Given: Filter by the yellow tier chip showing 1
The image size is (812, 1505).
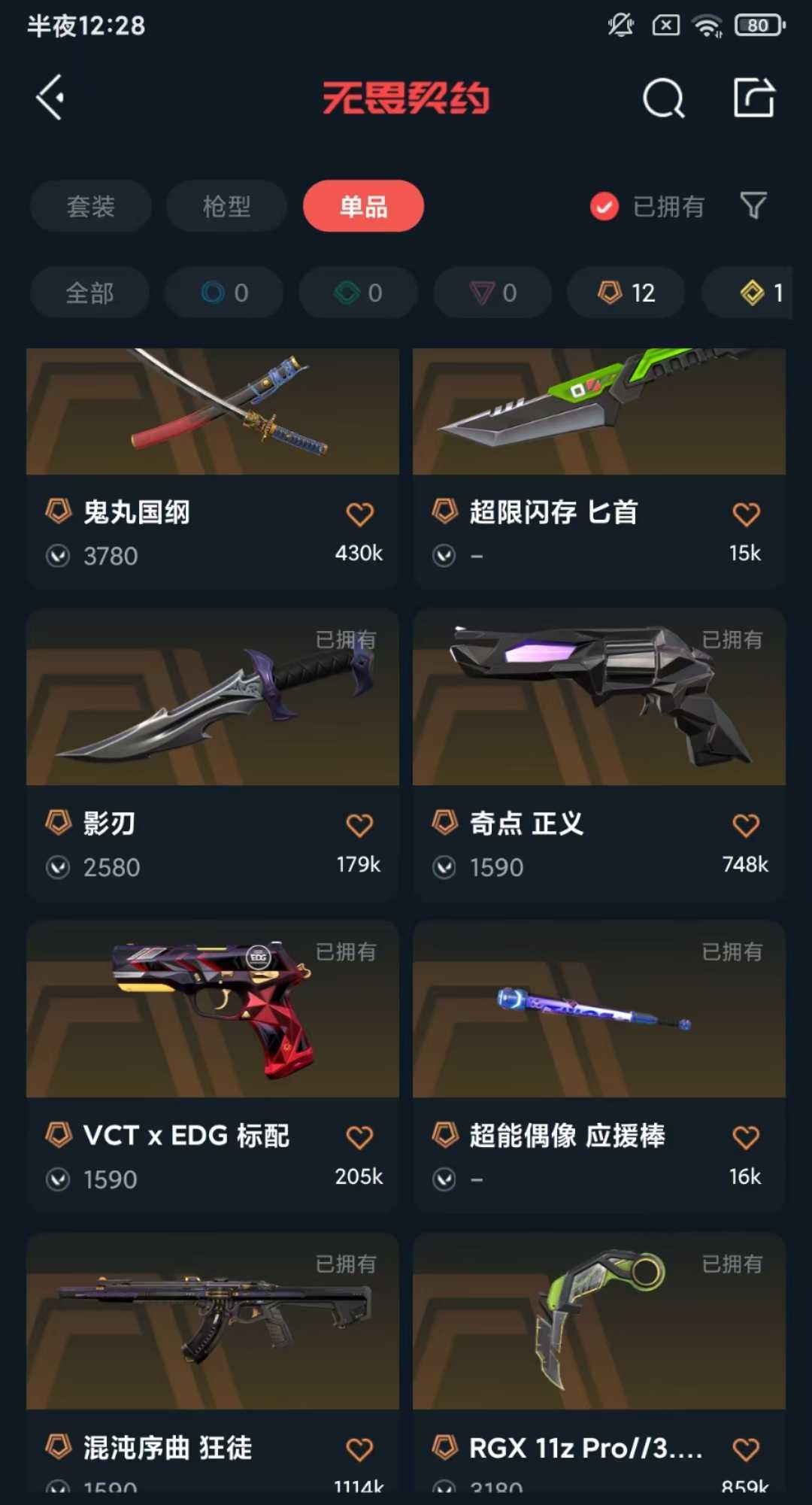Looking at the screenshot, I should point(747,293).
